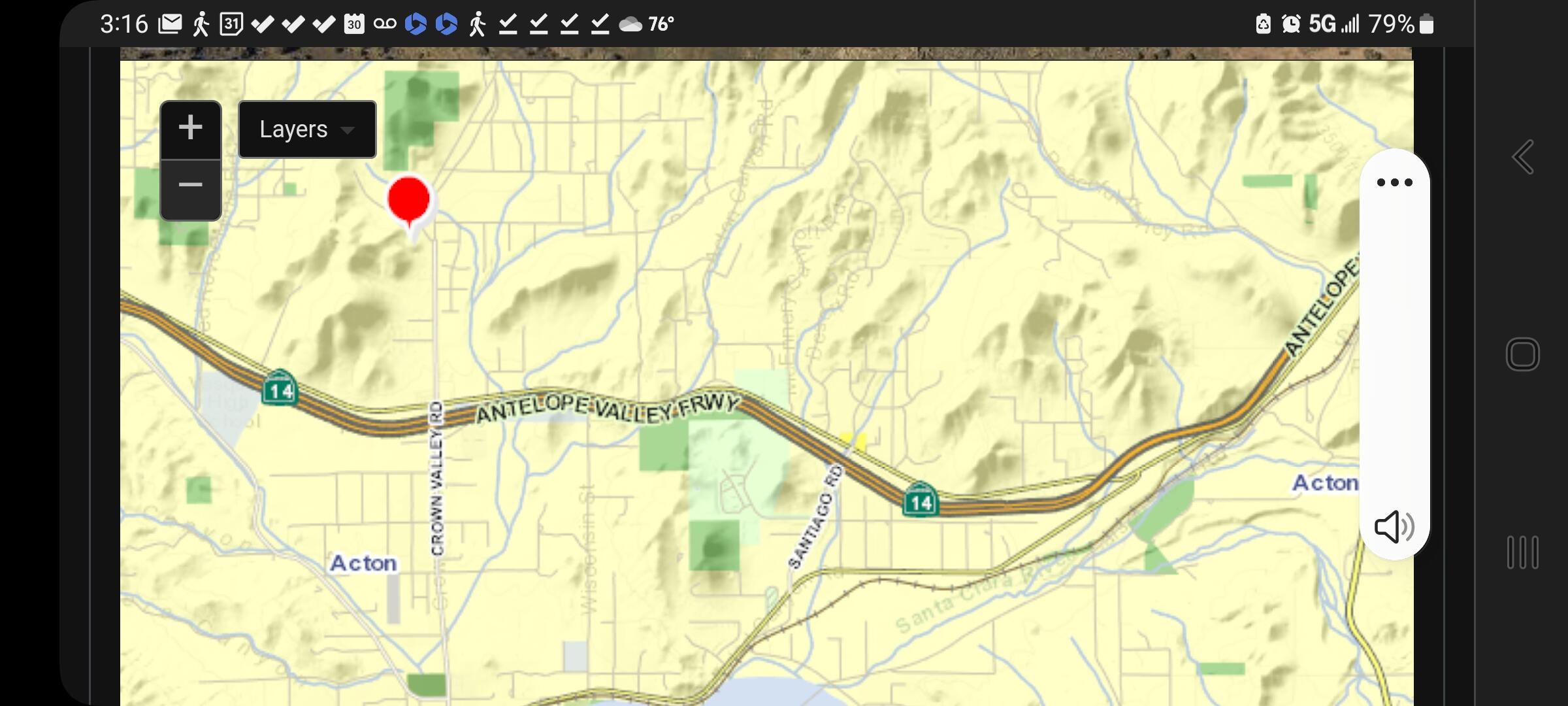The width and height of the screenshot is (1568, 706).
Task: Go back using the system back button
Action: pyautogui.click(x=1522, y=158)
